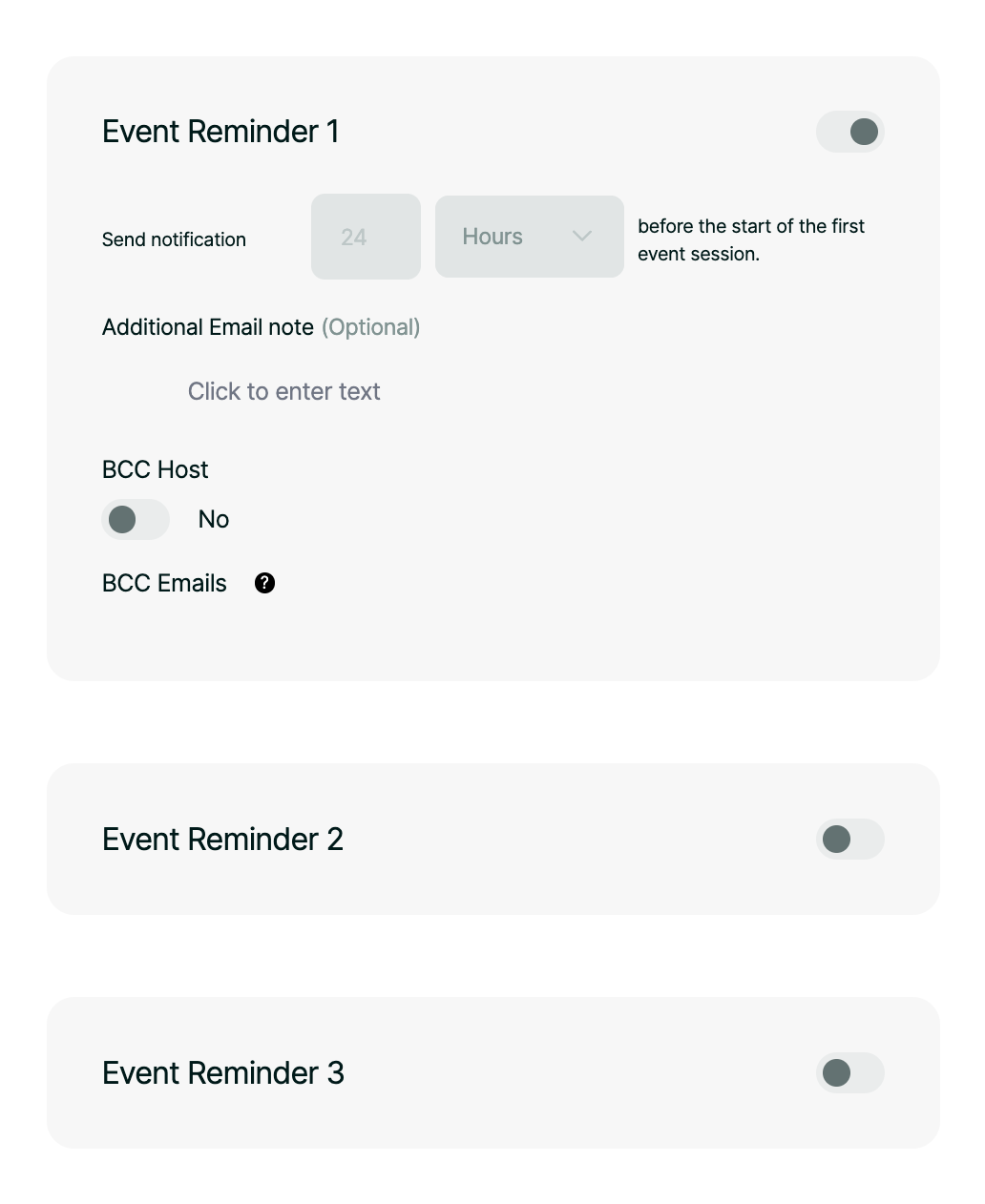Tap the additional email note text field
The width and height of the screenshot is (985, 1204).
coord(284,391)
